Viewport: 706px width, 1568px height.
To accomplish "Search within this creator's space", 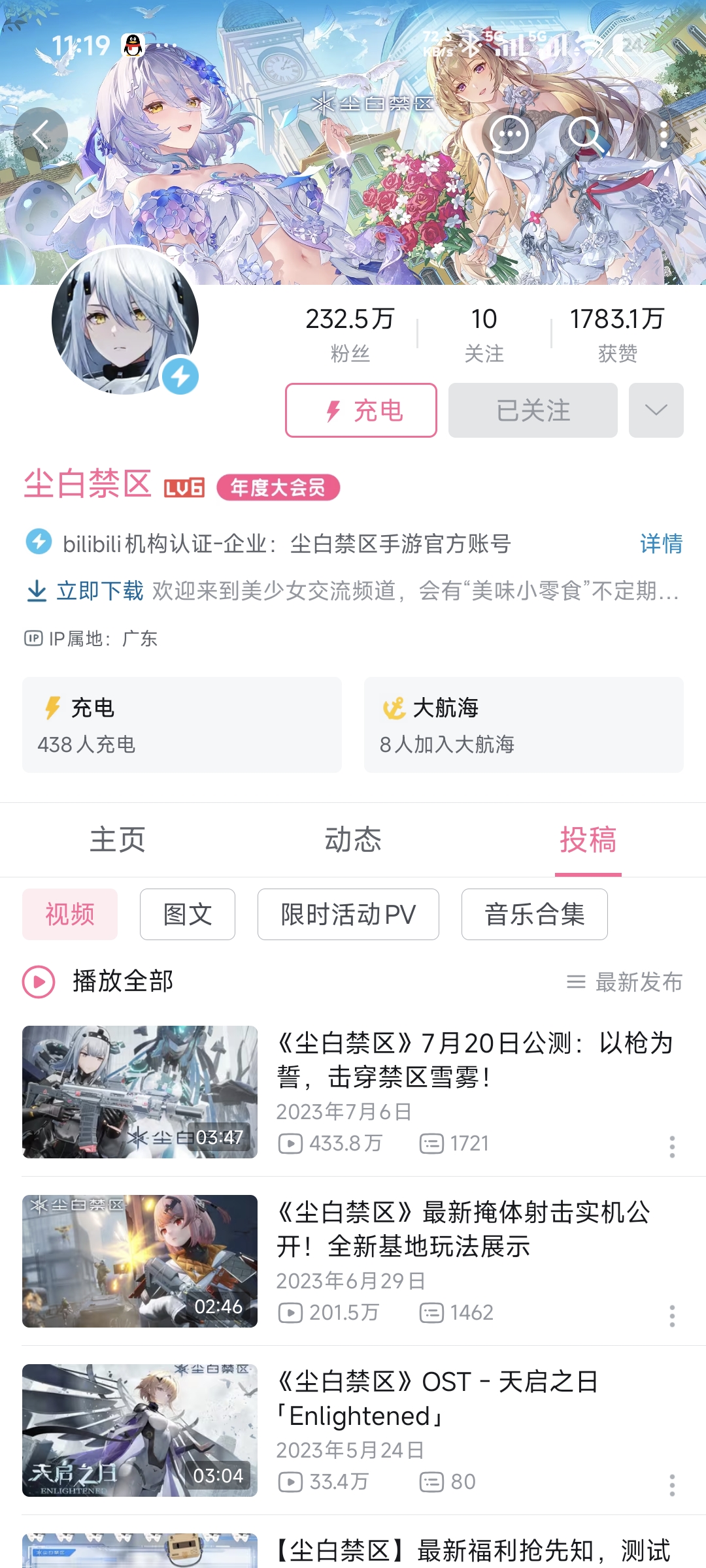I will [x=586, y=135].
